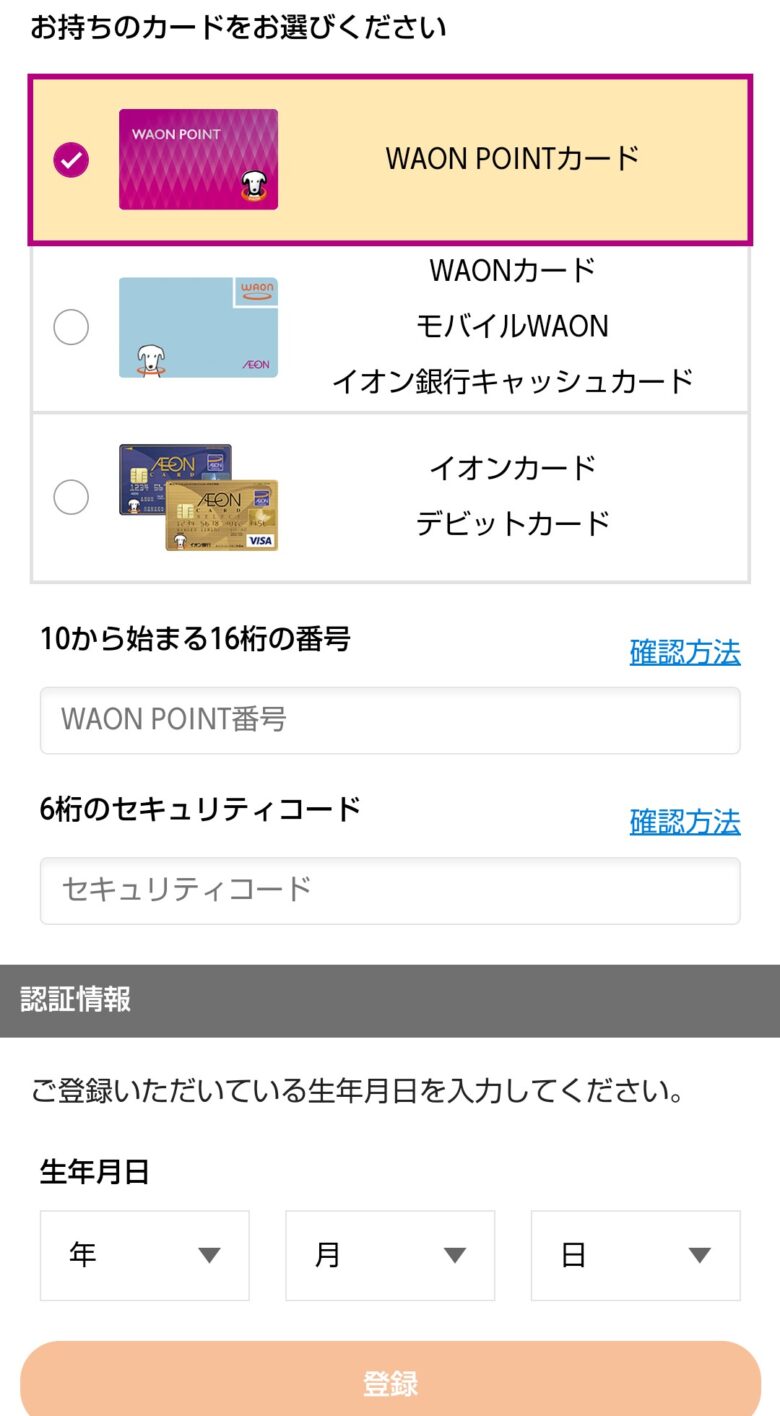This screenshot has height=1416, width=780.
Task: Open the 日 (day) dropdown
Action: click(636, 1255)
